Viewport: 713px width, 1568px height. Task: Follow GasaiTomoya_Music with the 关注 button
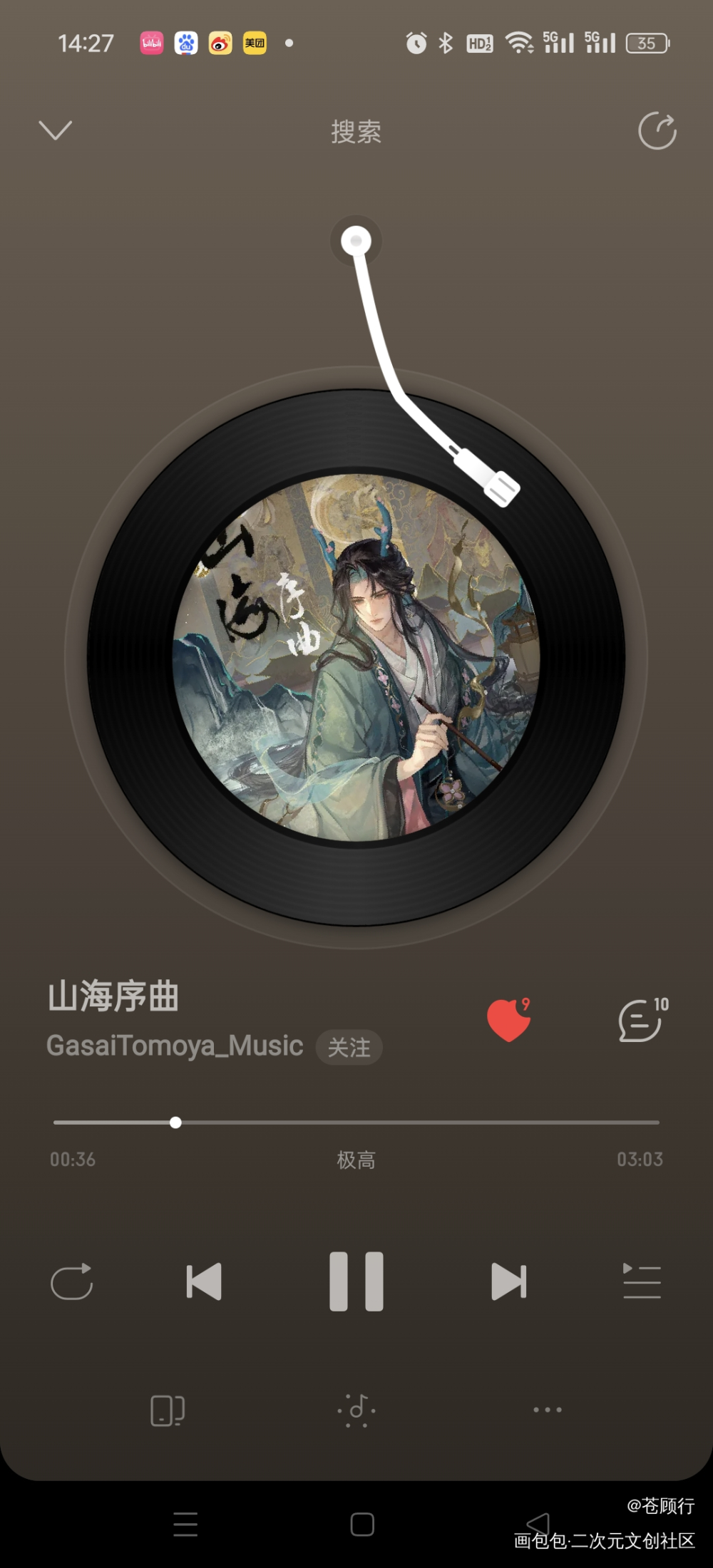pos(349,1047)
